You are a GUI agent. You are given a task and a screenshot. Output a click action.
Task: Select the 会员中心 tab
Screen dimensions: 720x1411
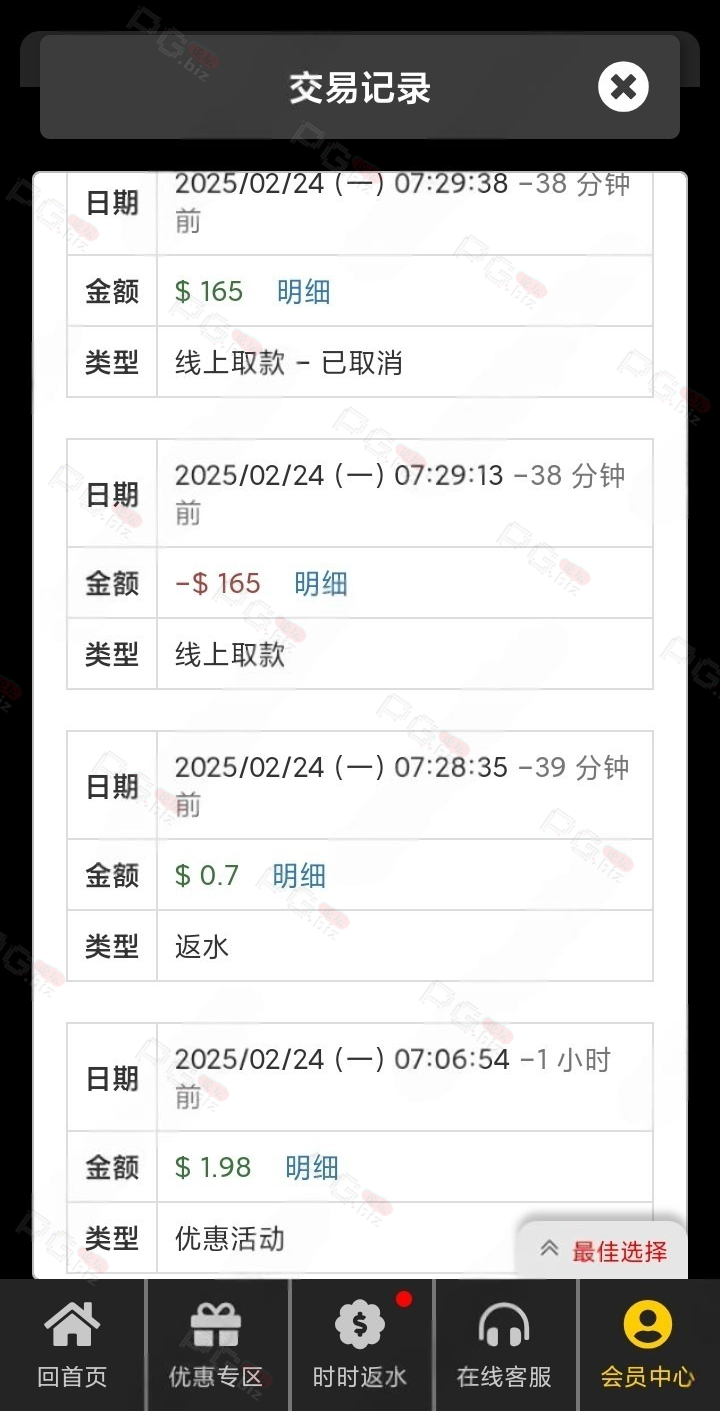(648, 1345)
